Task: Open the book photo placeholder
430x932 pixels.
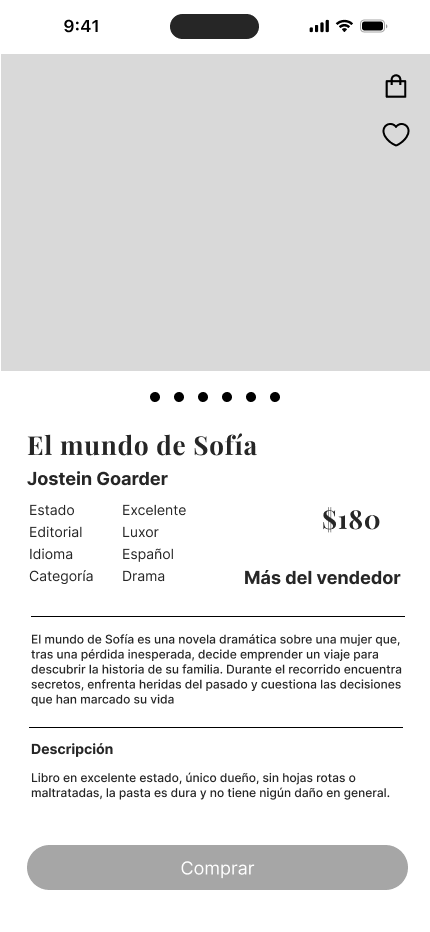Action: pos(215,212)
